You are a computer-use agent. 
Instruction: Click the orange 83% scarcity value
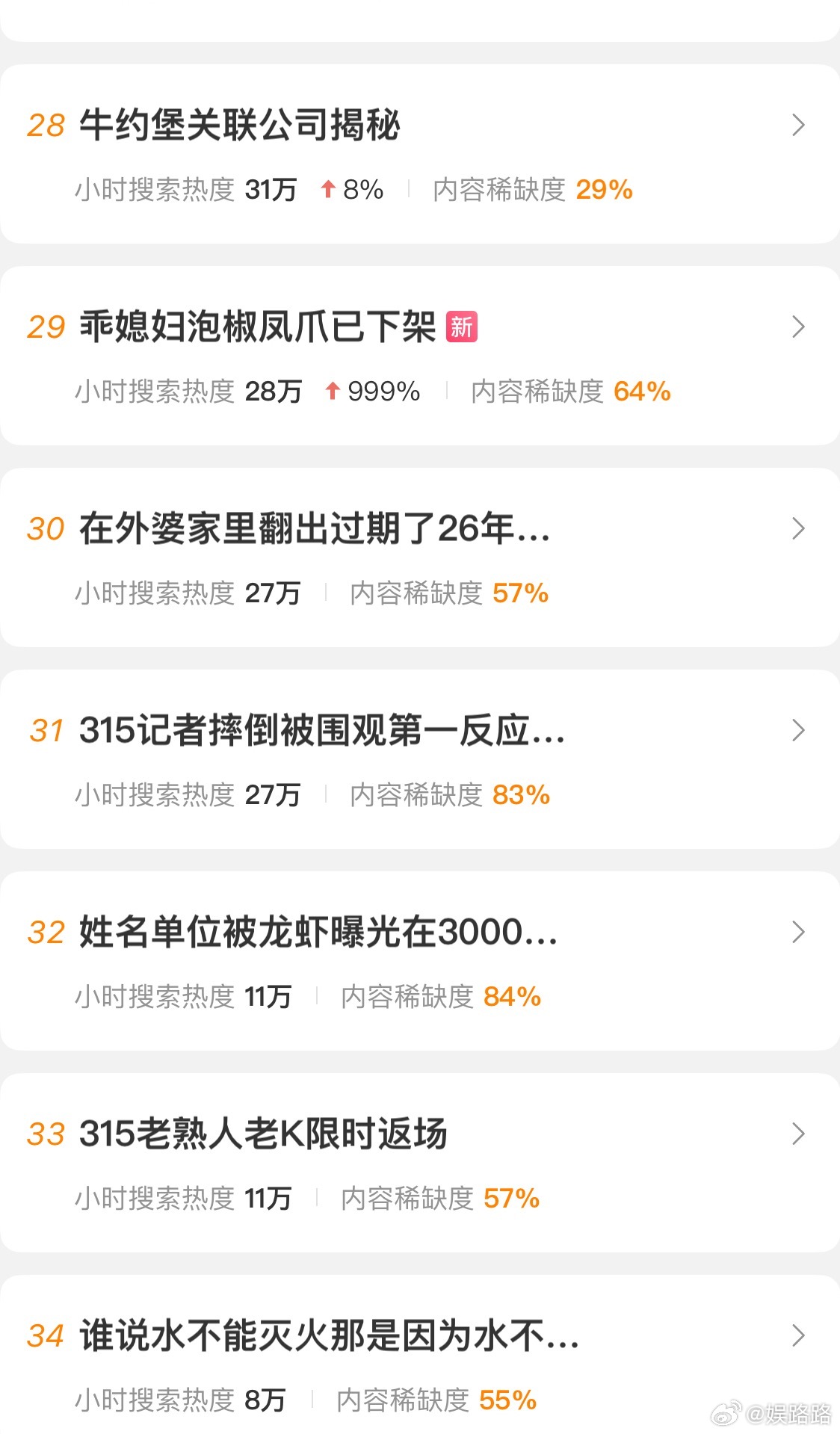pyautogui.click(x=521, y=795)
